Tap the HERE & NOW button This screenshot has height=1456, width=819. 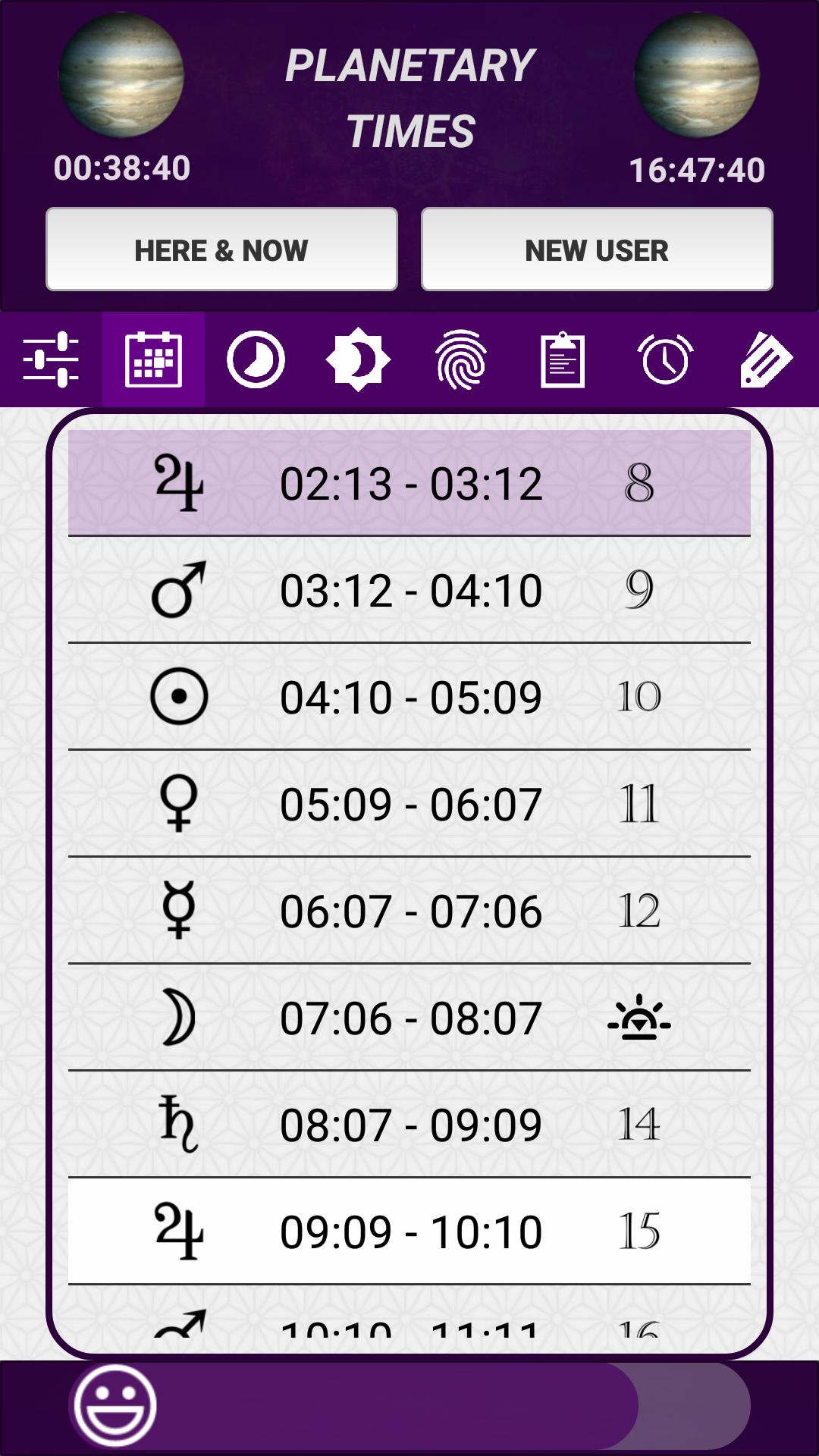221,249
